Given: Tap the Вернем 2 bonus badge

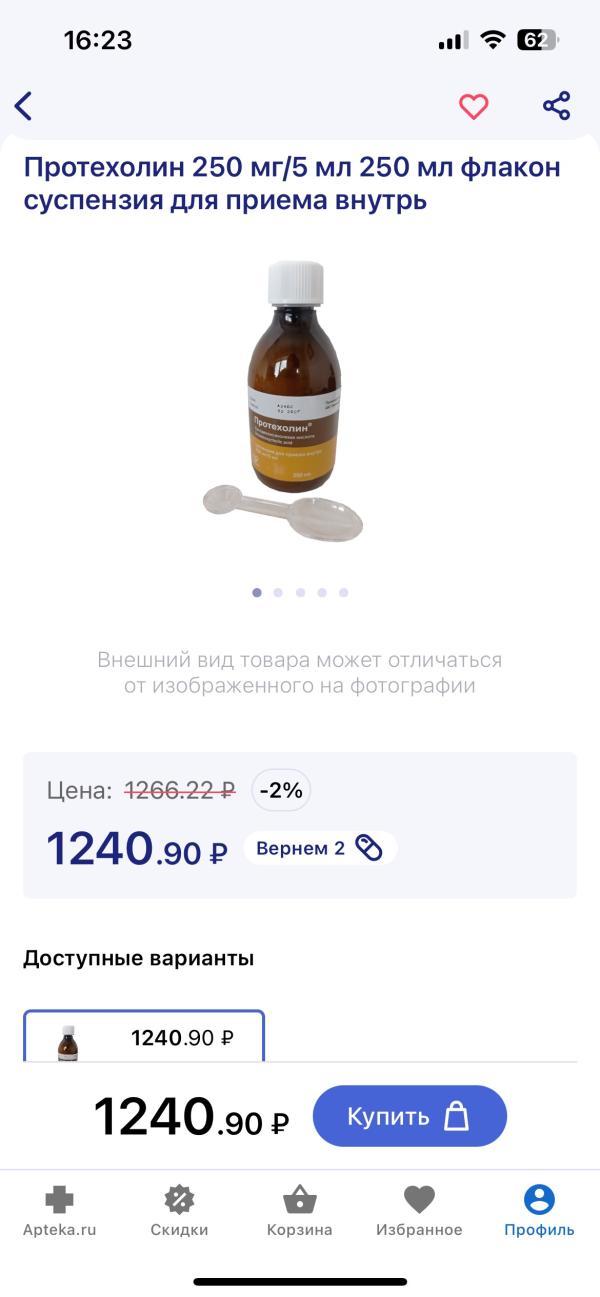Looking at the screenshot, I should coord(320,848).
